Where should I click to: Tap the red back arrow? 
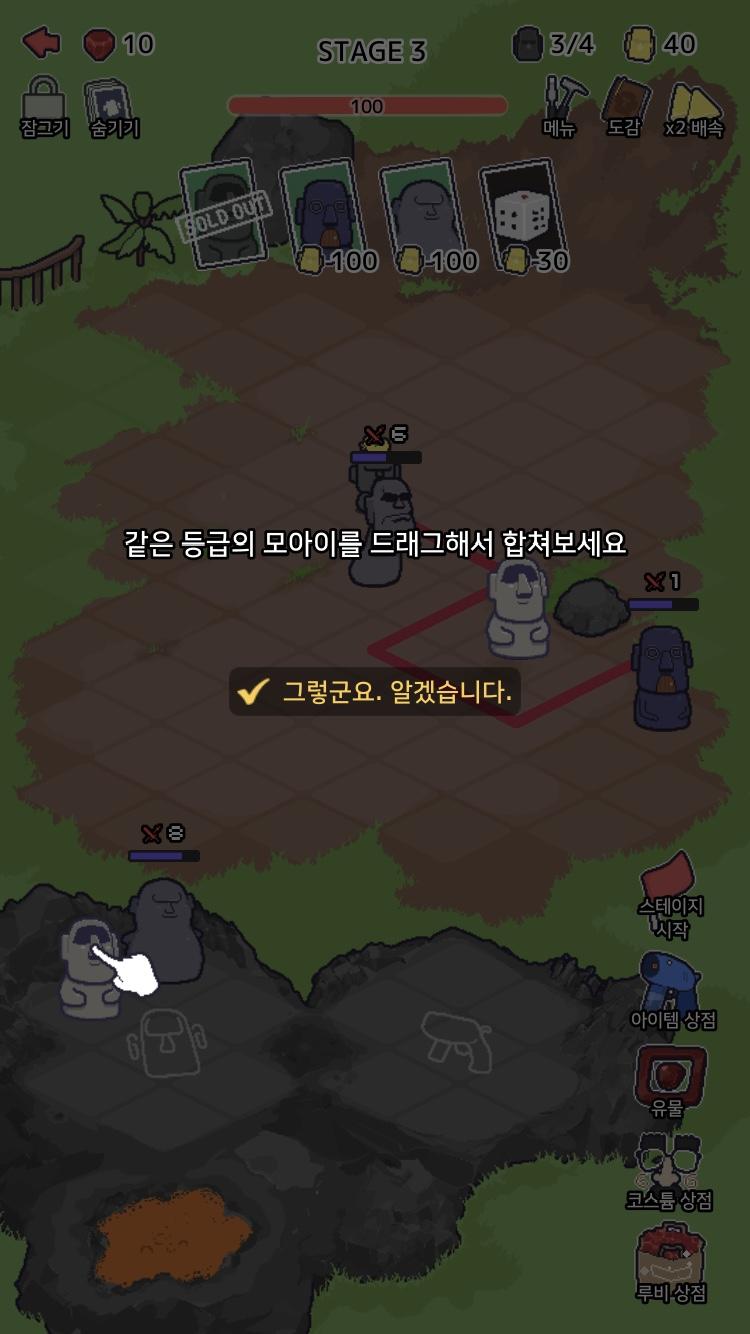(42, 43)
